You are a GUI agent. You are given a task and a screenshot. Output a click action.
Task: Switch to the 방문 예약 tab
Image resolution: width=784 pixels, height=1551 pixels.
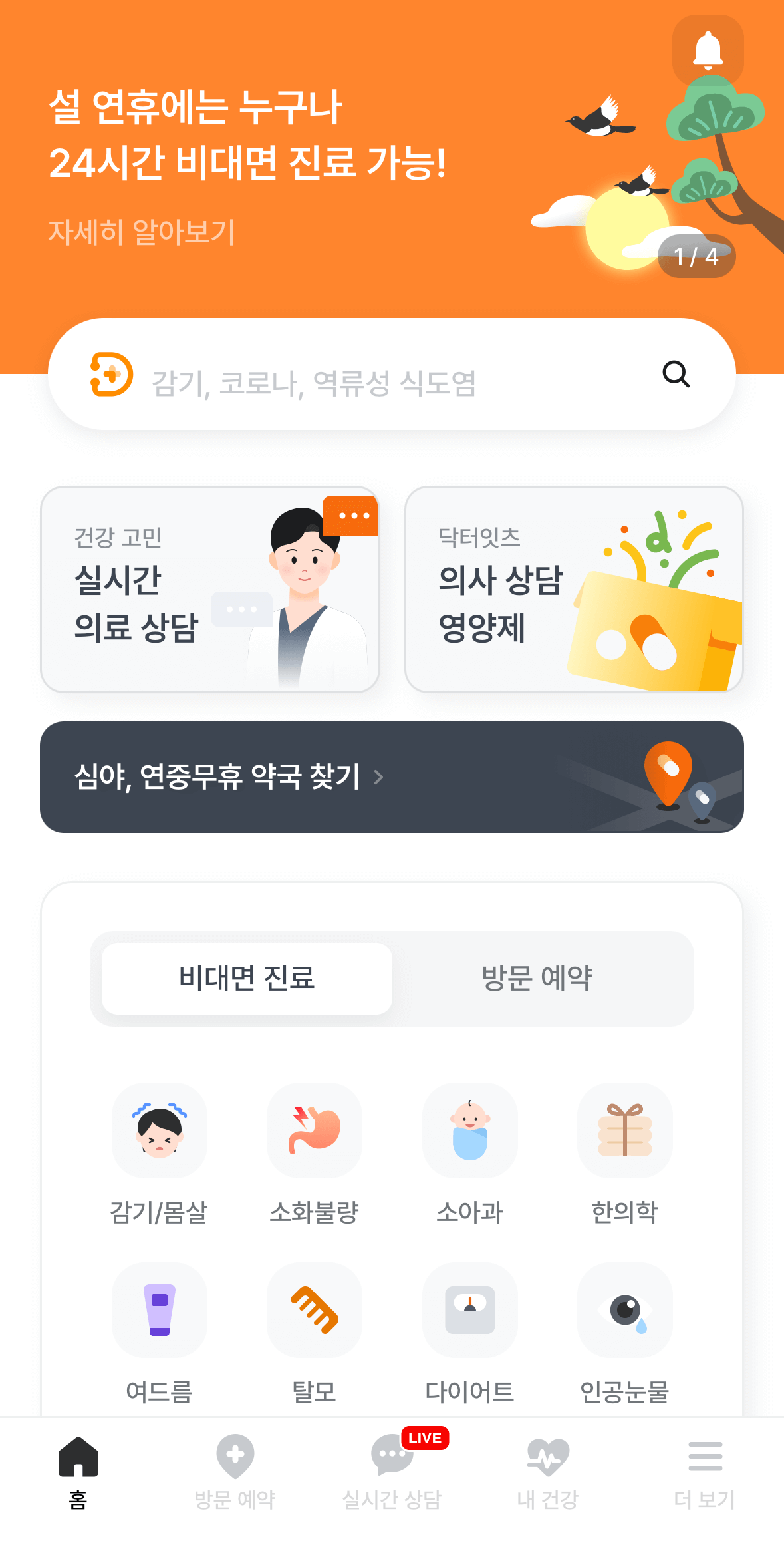point(537,978)
